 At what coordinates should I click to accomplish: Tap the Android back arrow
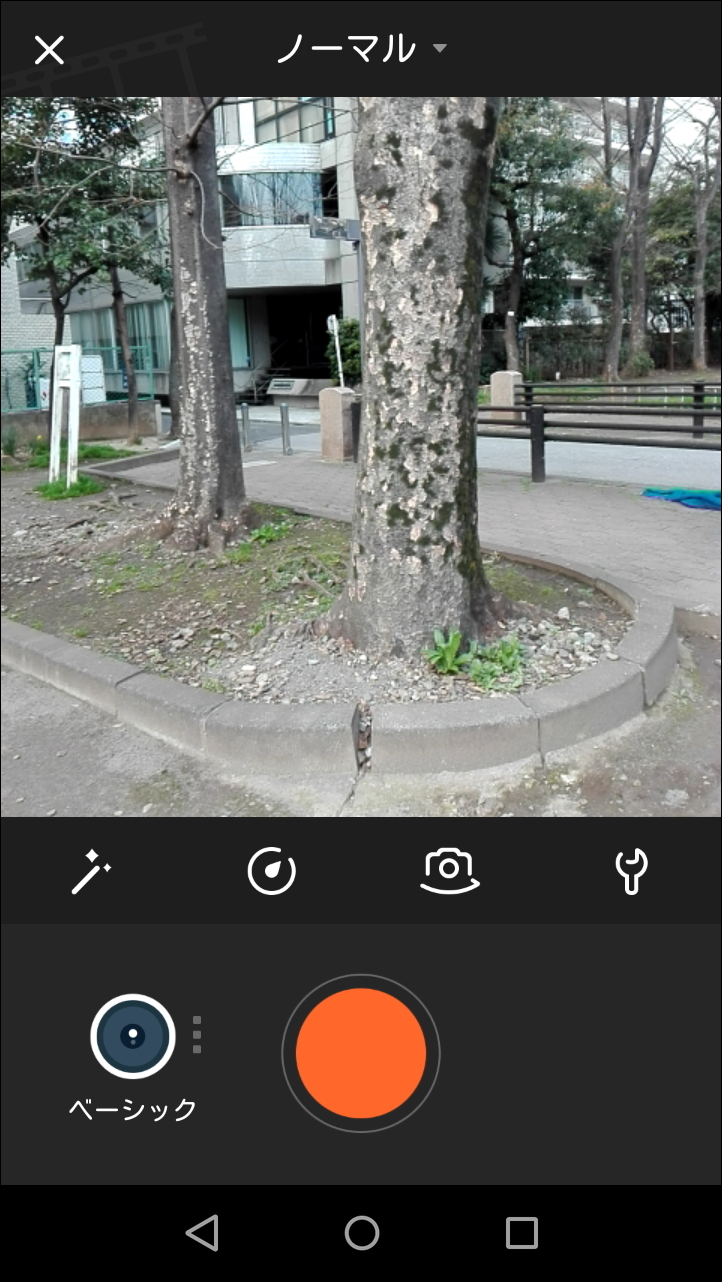coord(202,1235)
